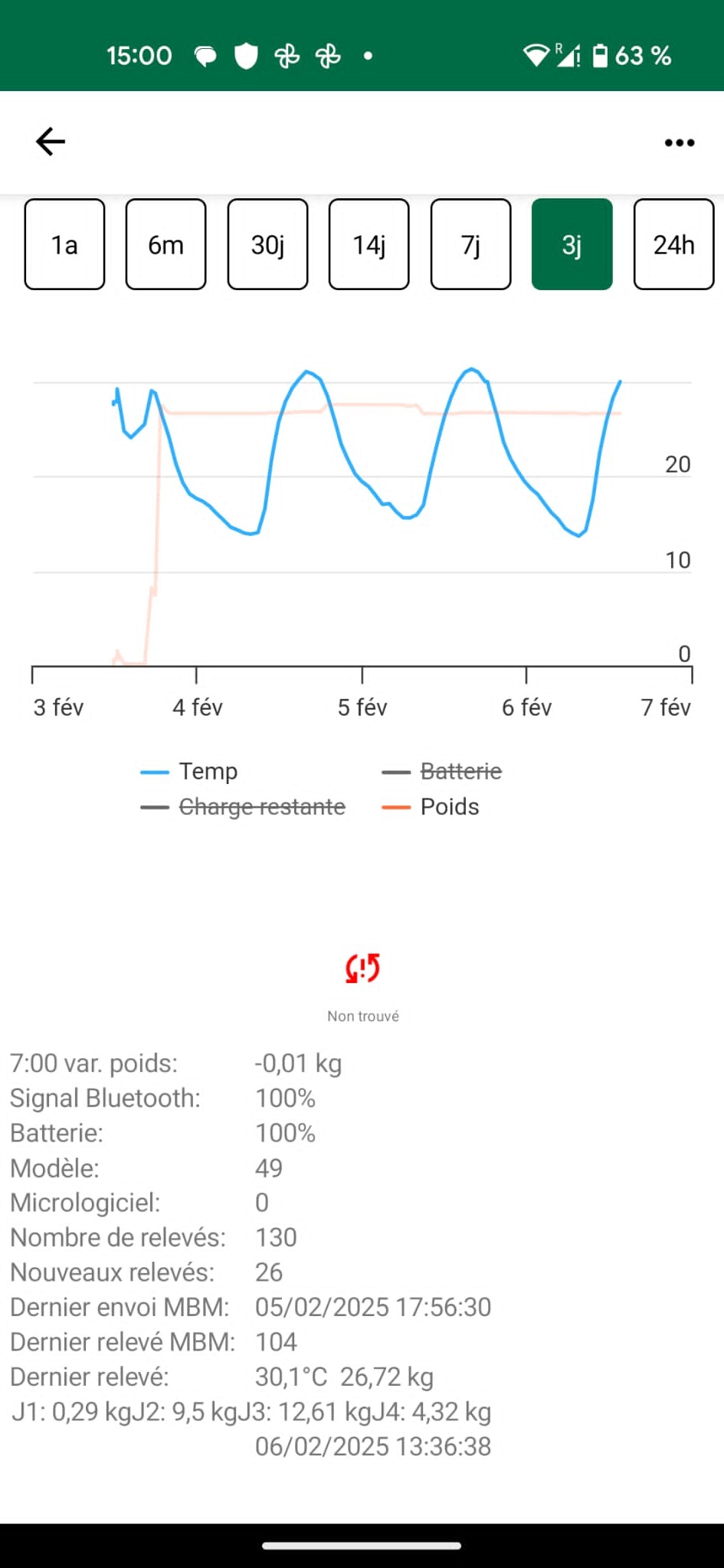Screen dimensions: 724x1568
Task: Show the 30j time range
Action: pyautogui.click(x=267, y=244)
